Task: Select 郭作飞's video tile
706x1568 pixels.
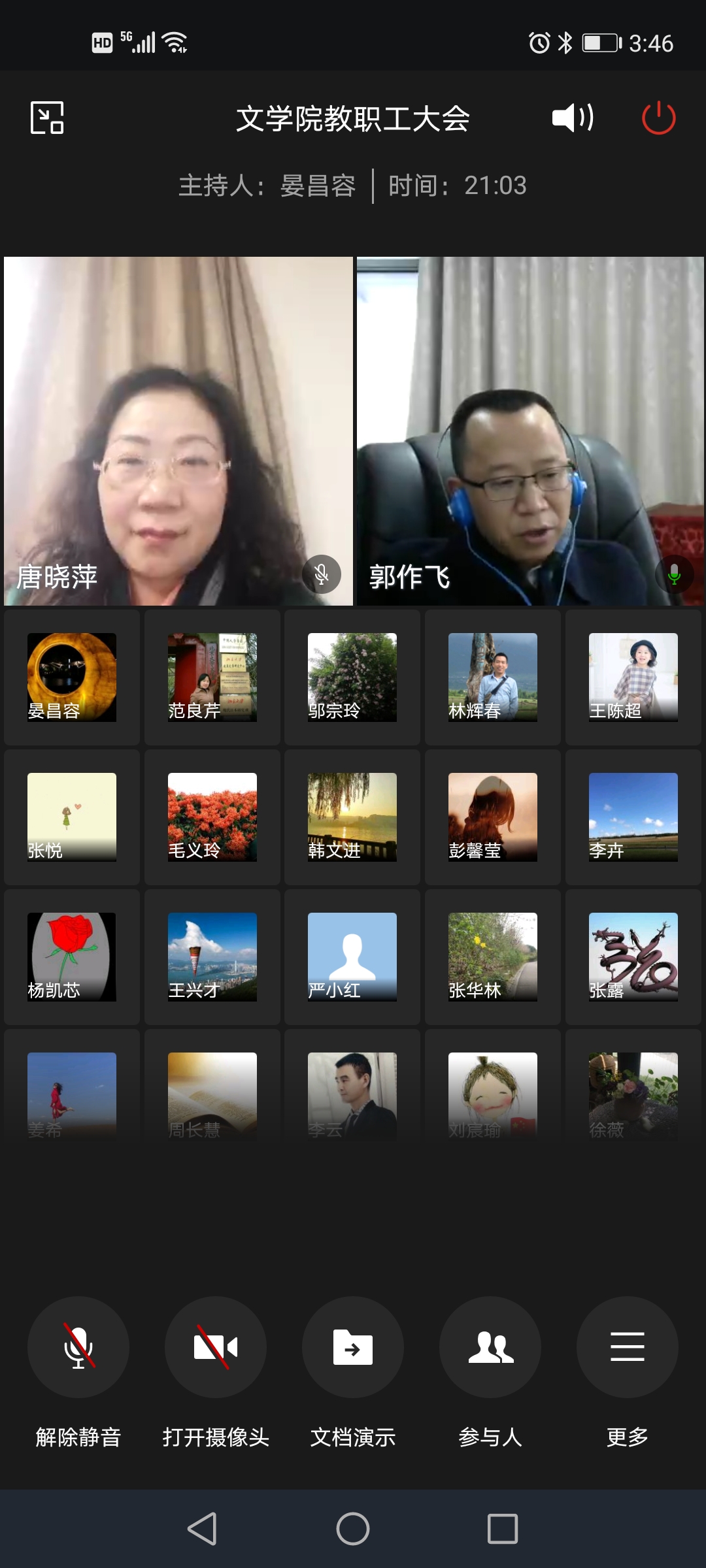Action: click(530, 431)
